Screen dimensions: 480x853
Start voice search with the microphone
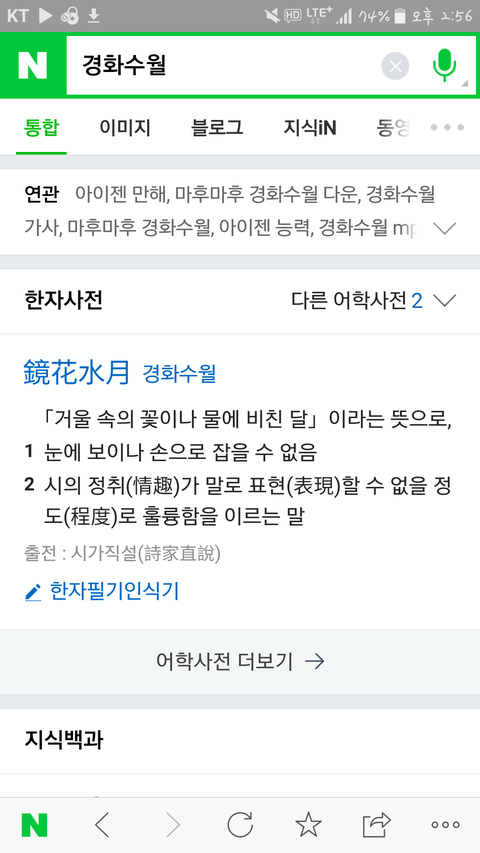(444, 65)
